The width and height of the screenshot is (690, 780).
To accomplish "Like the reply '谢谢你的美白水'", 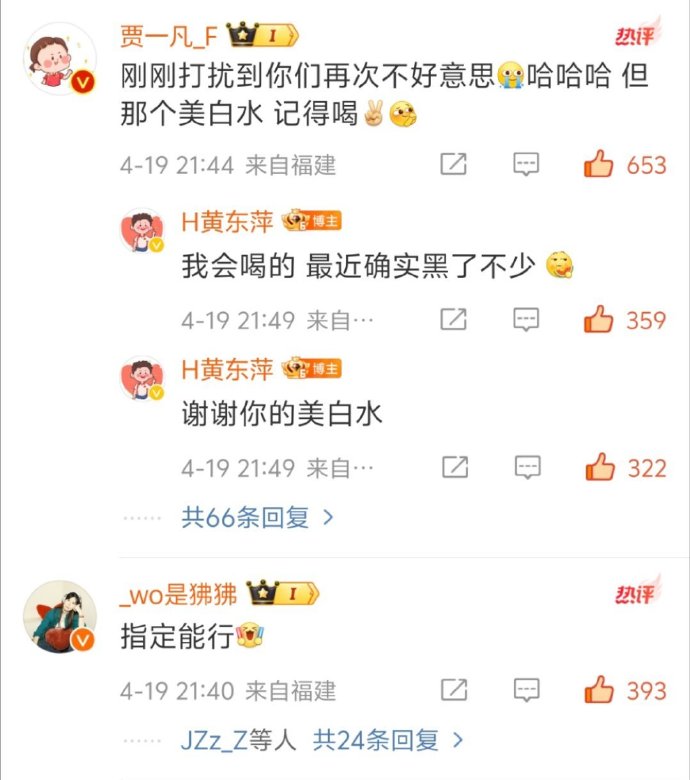I will (x=599, y=467).
